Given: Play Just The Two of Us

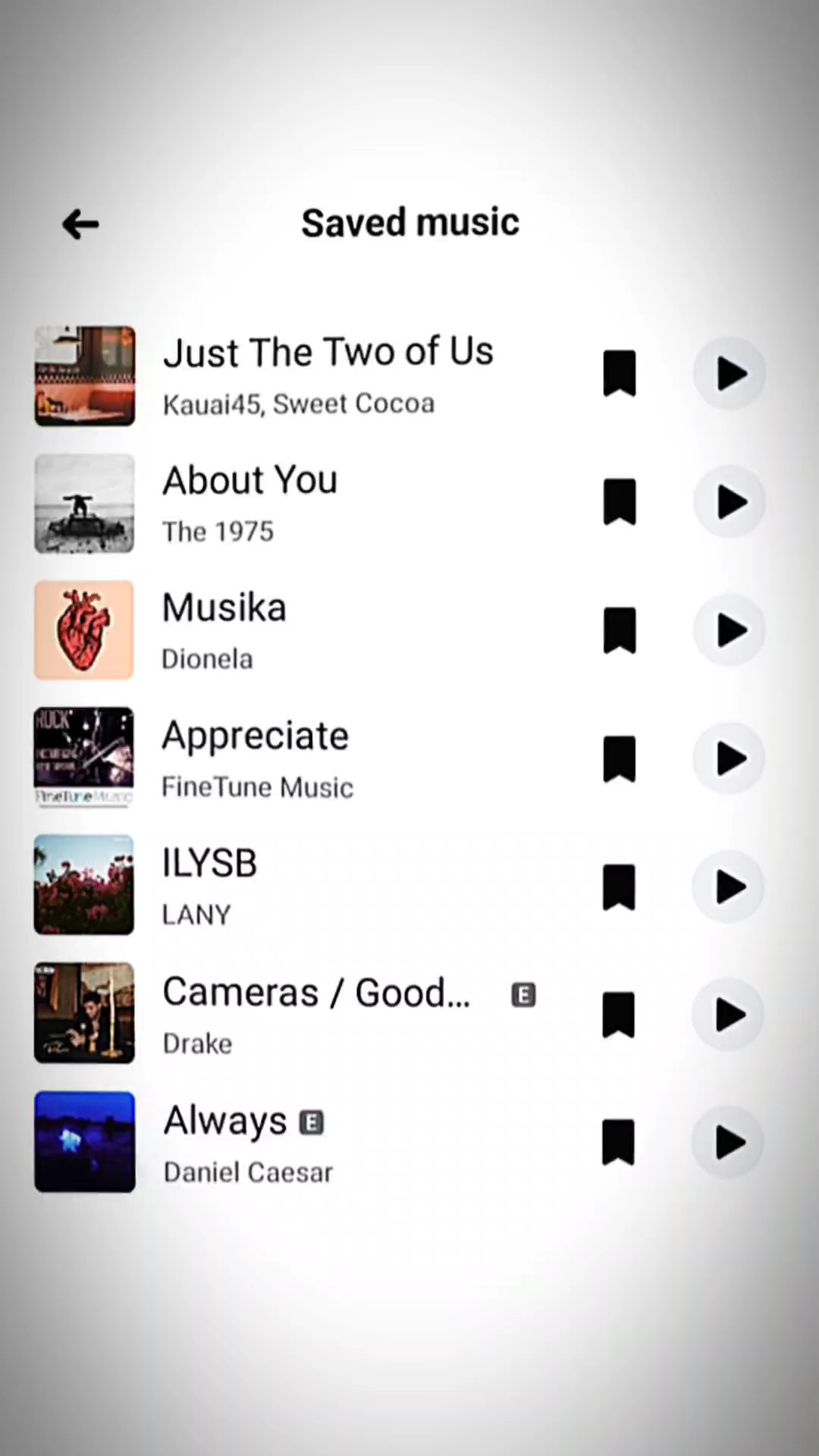Looking at the screenshot, I should click(x=730, y=374).
